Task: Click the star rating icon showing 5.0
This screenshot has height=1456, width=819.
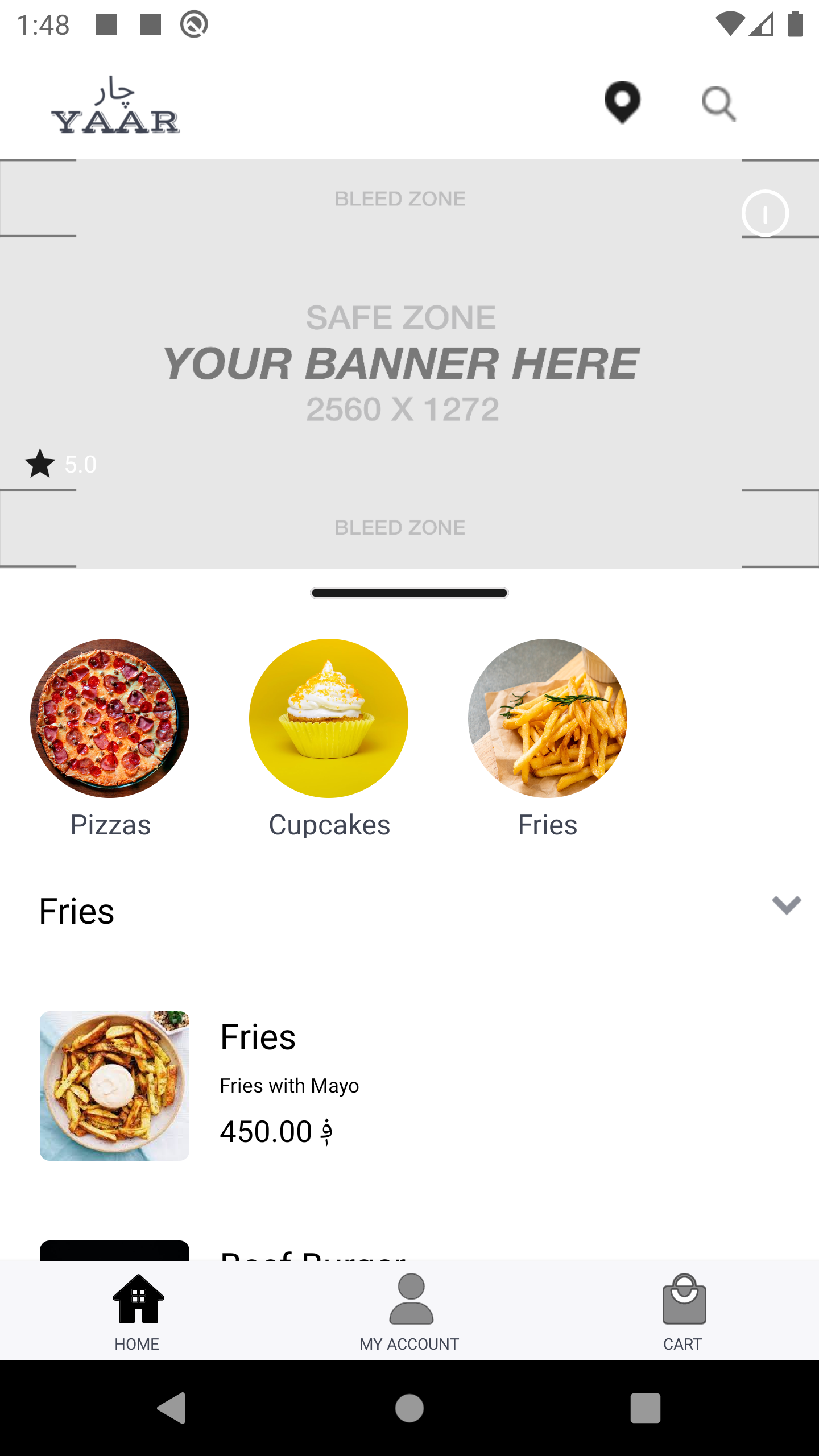Action: [40, 463]
